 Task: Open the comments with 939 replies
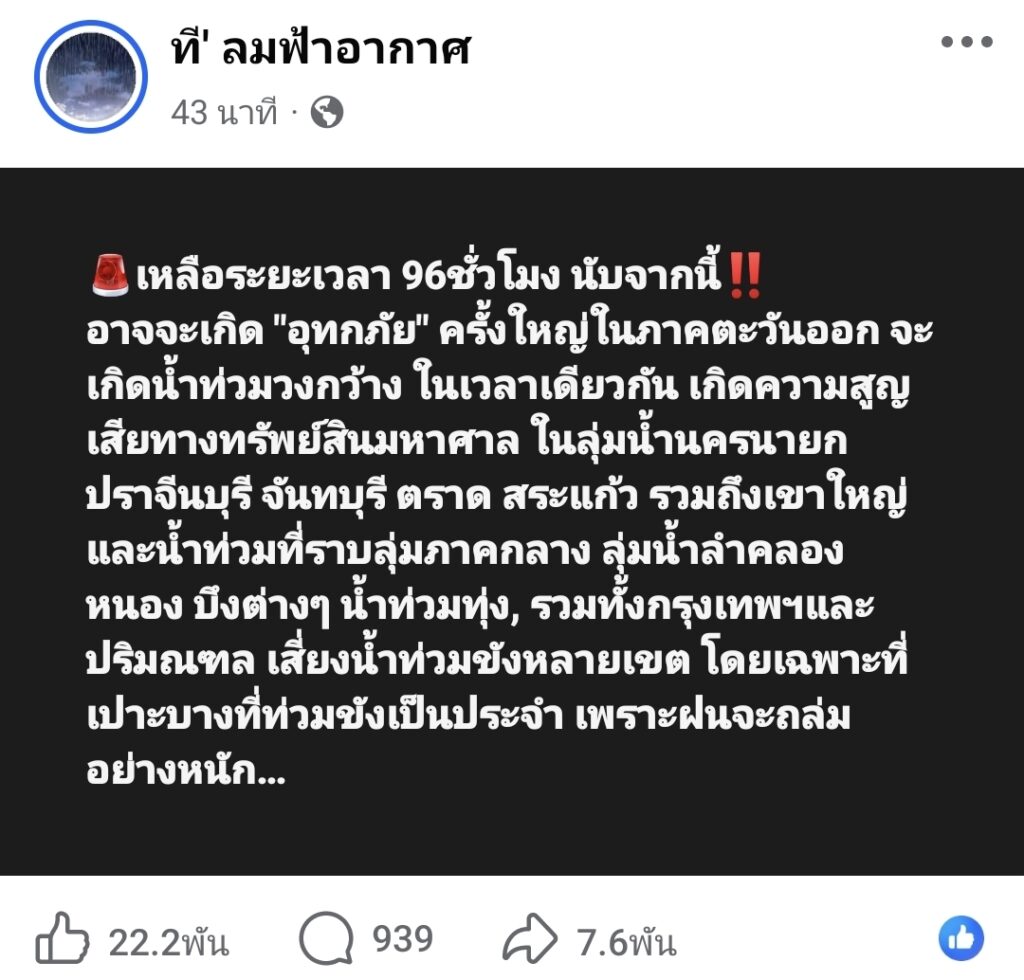click(x=327, y=938)
